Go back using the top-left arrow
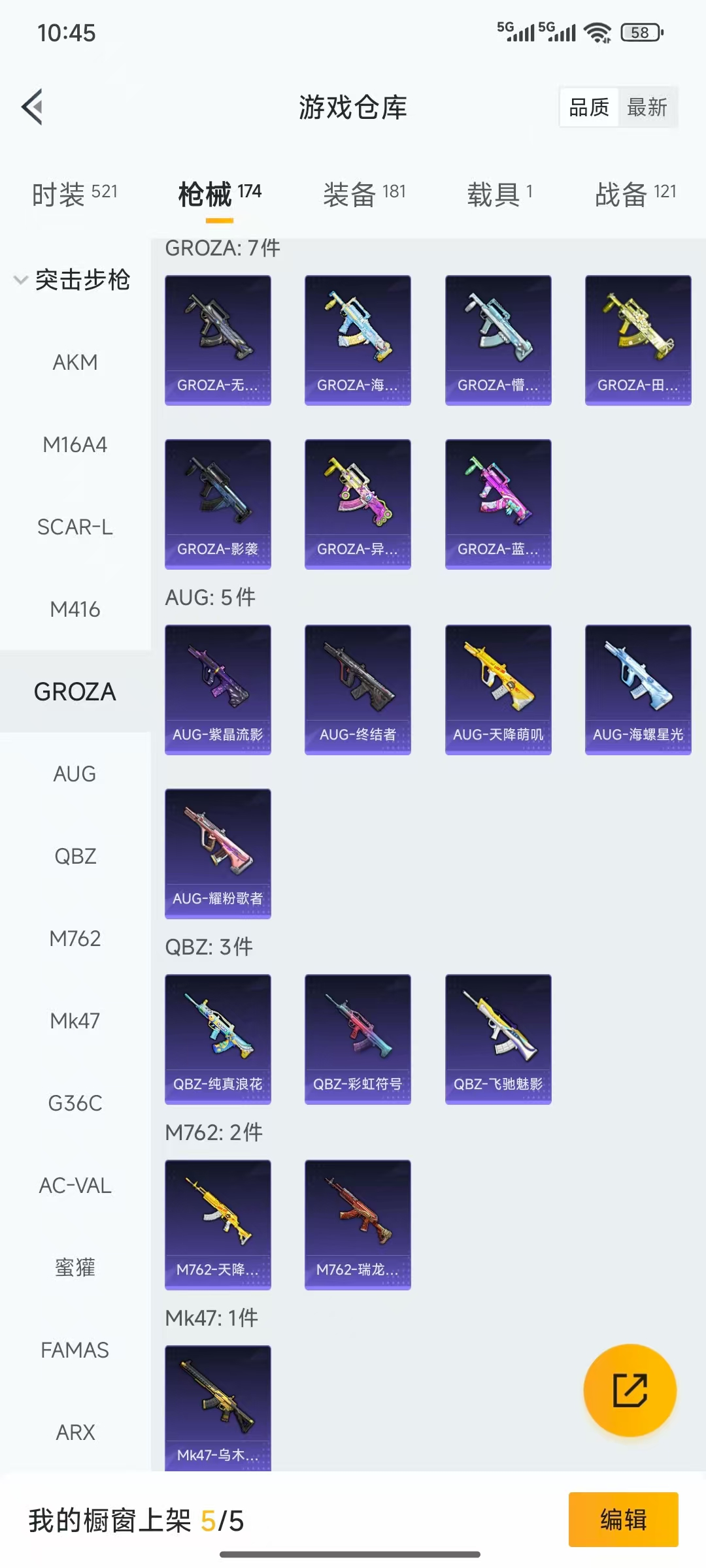 tap(33, 107)
